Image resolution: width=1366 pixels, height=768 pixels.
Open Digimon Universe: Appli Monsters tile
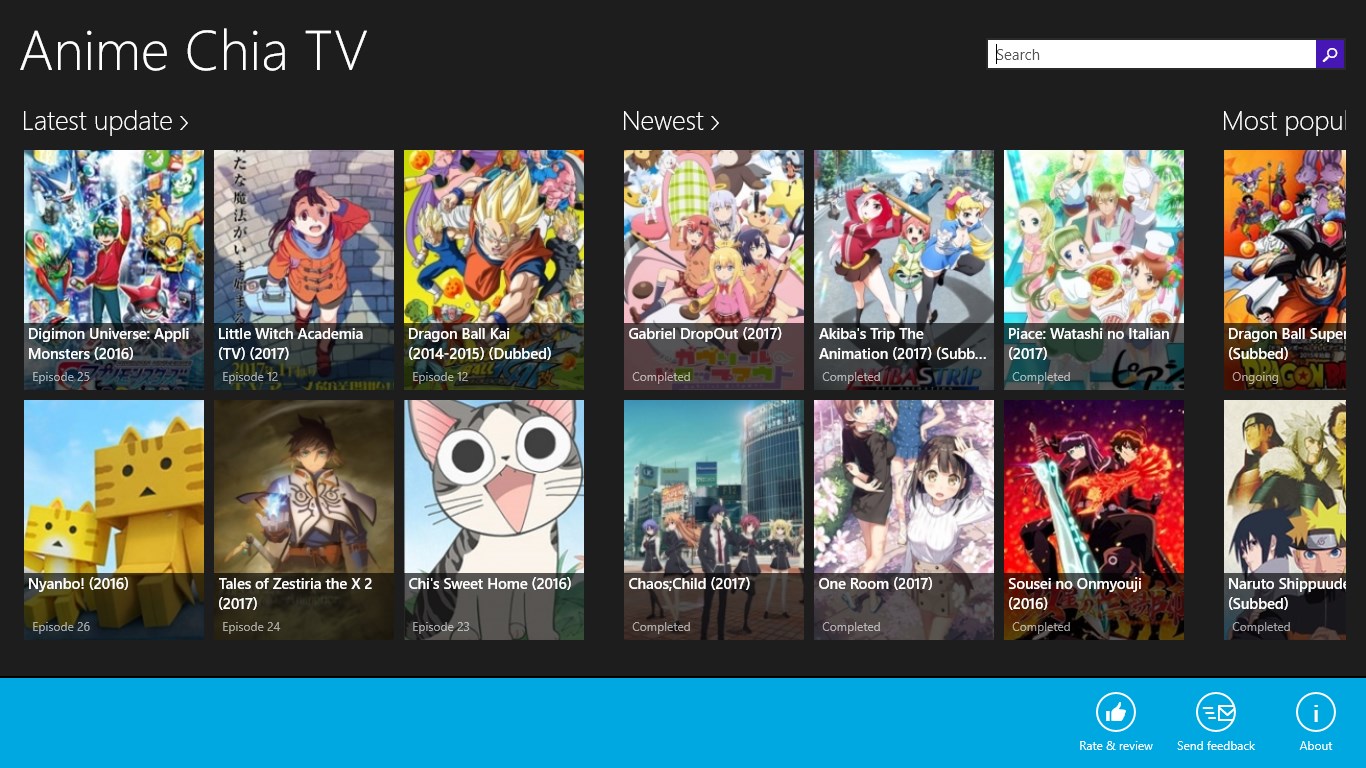pos(114,270)
